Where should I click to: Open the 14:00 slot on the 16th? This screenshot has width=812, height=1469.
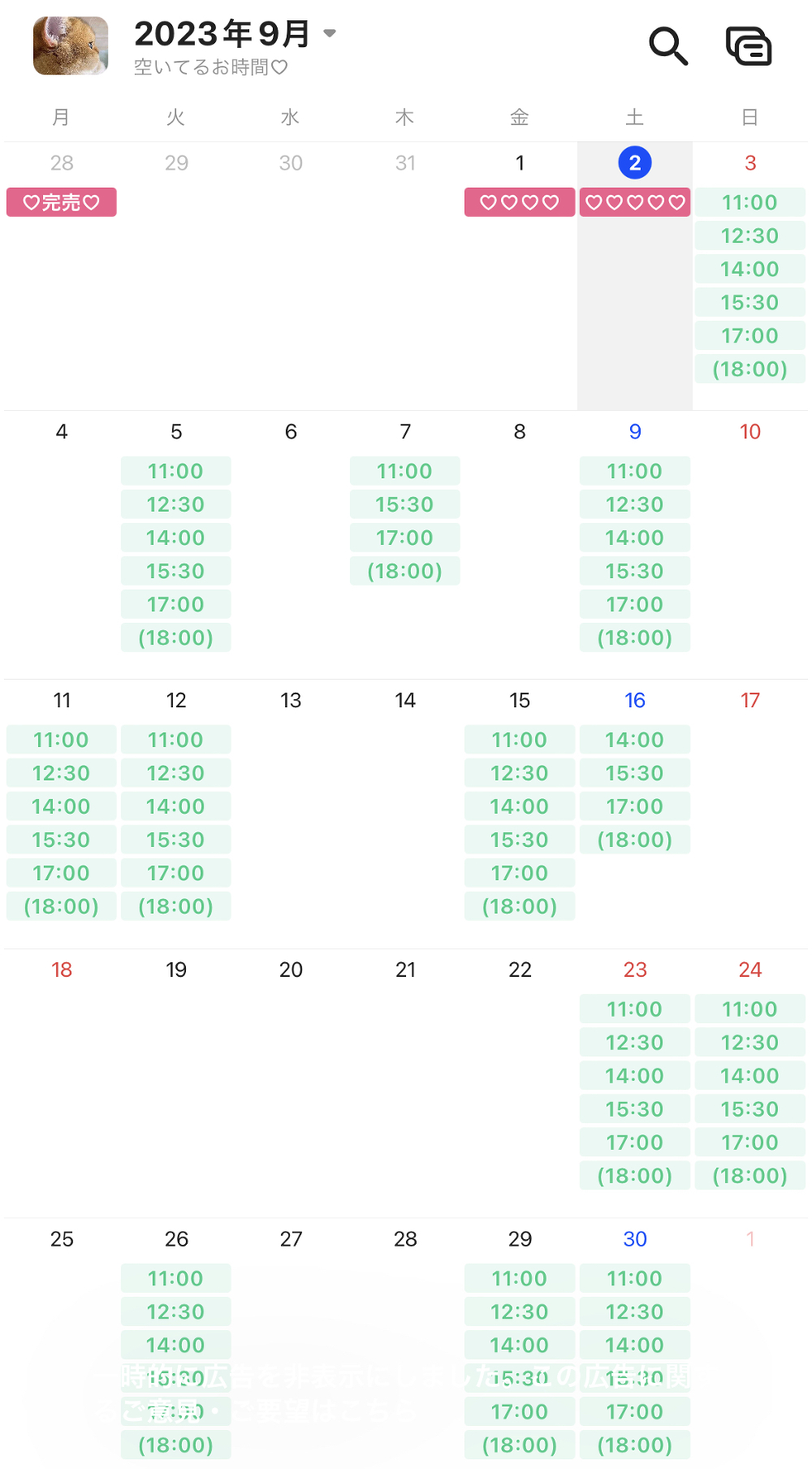coord(635,740)
